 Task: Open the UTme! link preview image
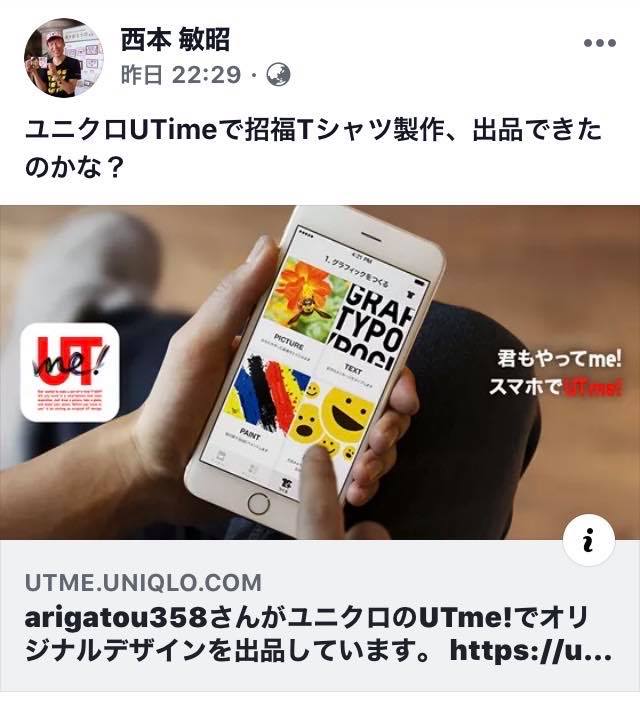pyautogui.click(x=320, y=370)
